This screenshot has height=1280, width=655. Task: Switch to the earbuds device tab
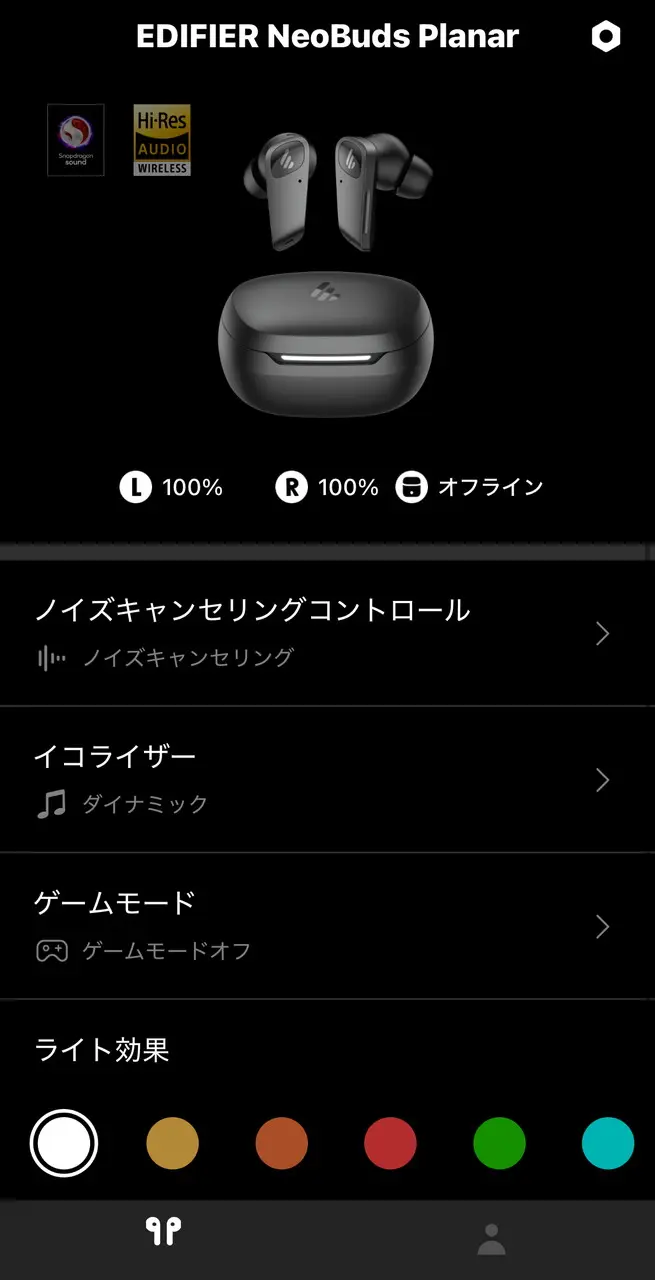164,1231
